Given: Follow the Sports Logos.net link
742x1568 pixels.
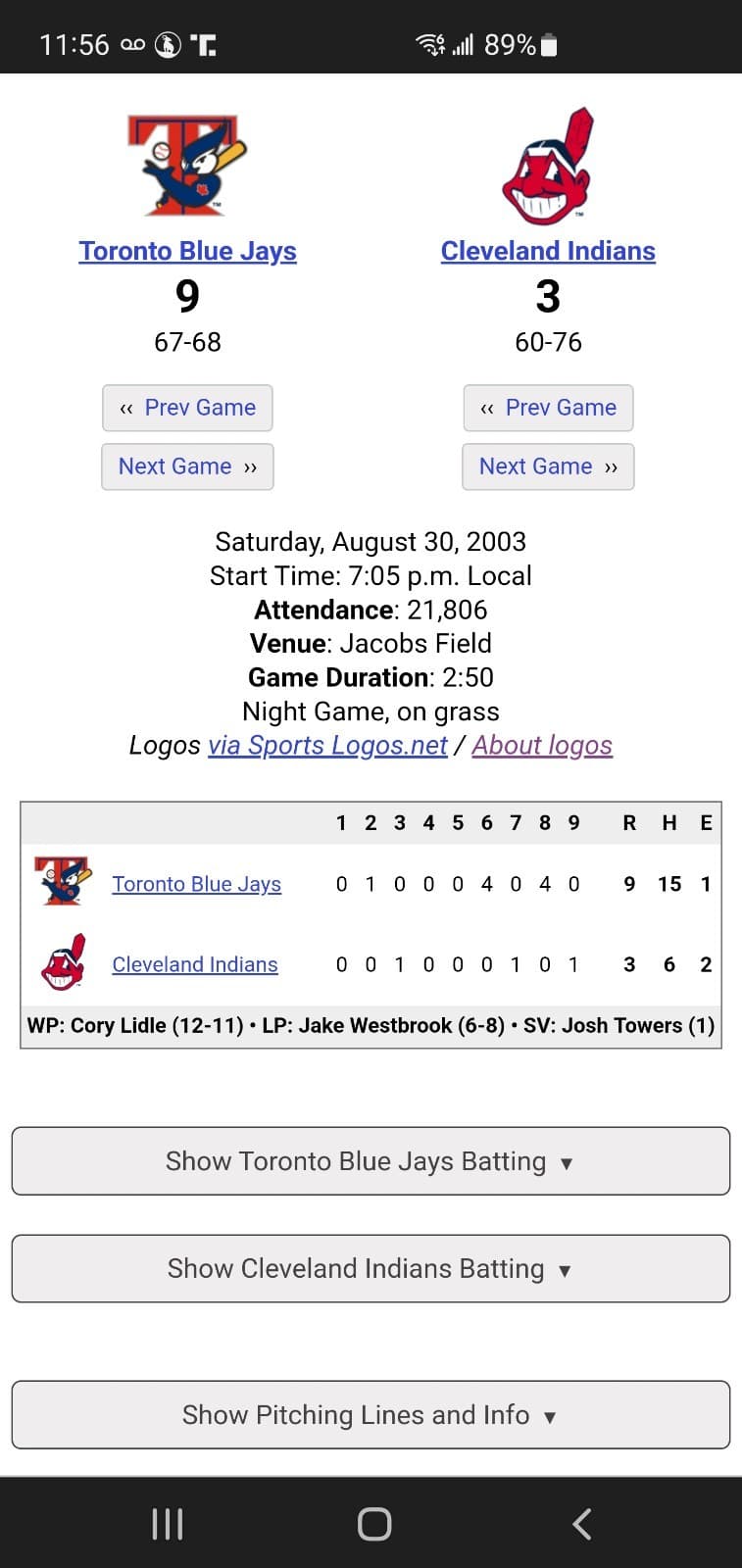Looking at the screenshot, I should click(327, 745).
